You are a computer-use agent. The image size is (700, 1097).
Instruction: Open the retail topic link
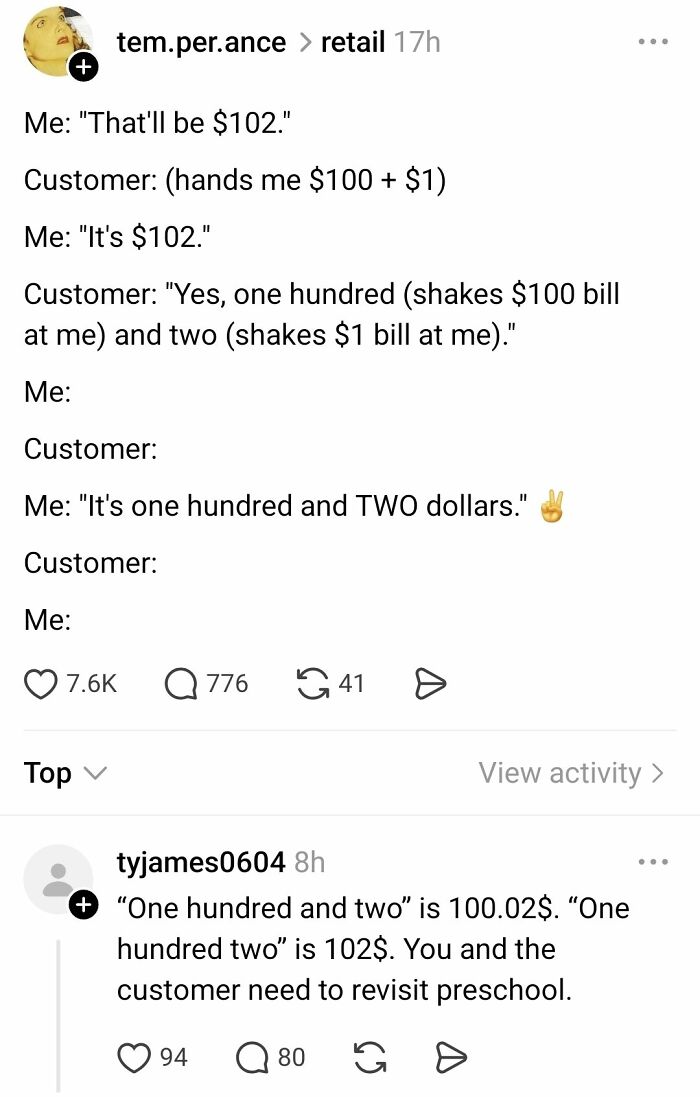(x=352, y=42)
